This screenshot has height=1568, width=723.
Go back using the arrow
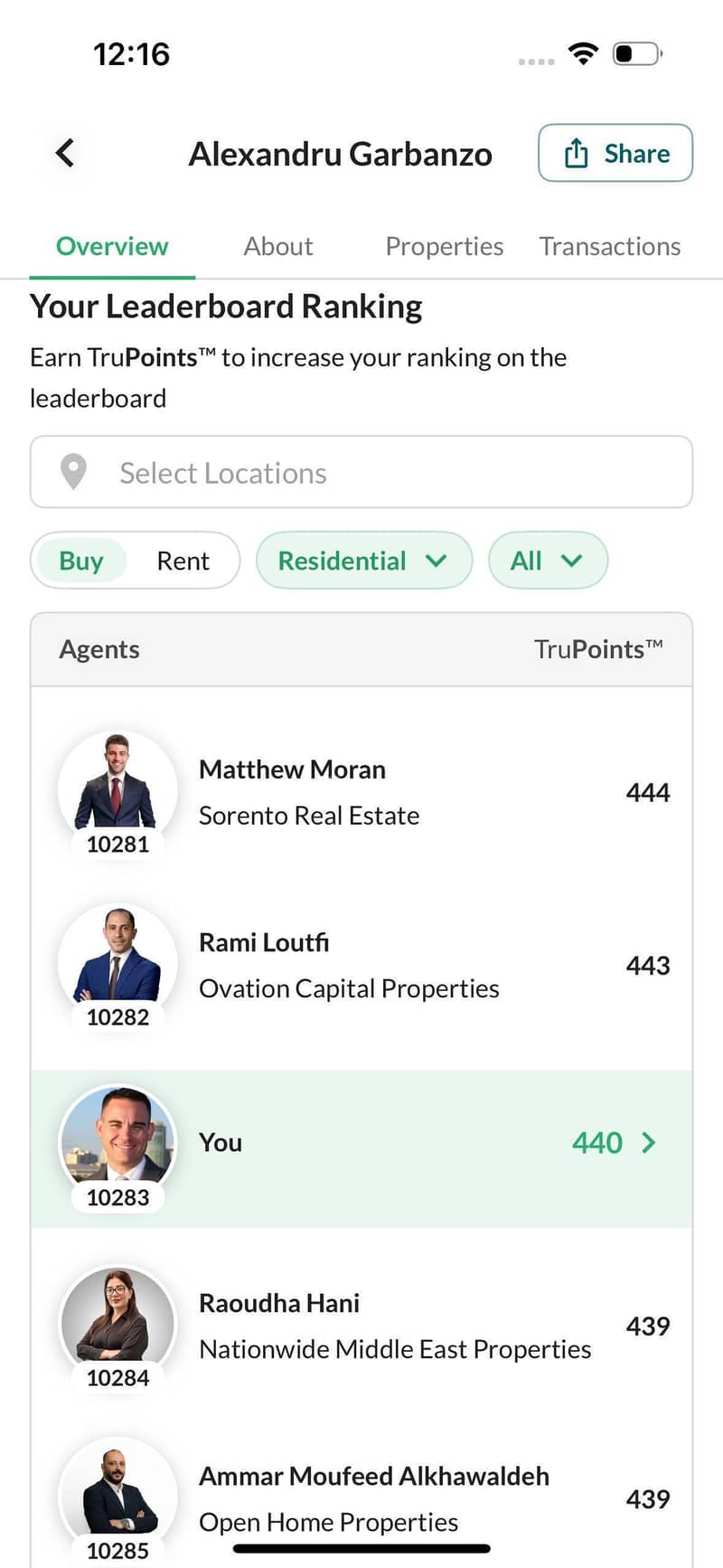coord(65,153)
